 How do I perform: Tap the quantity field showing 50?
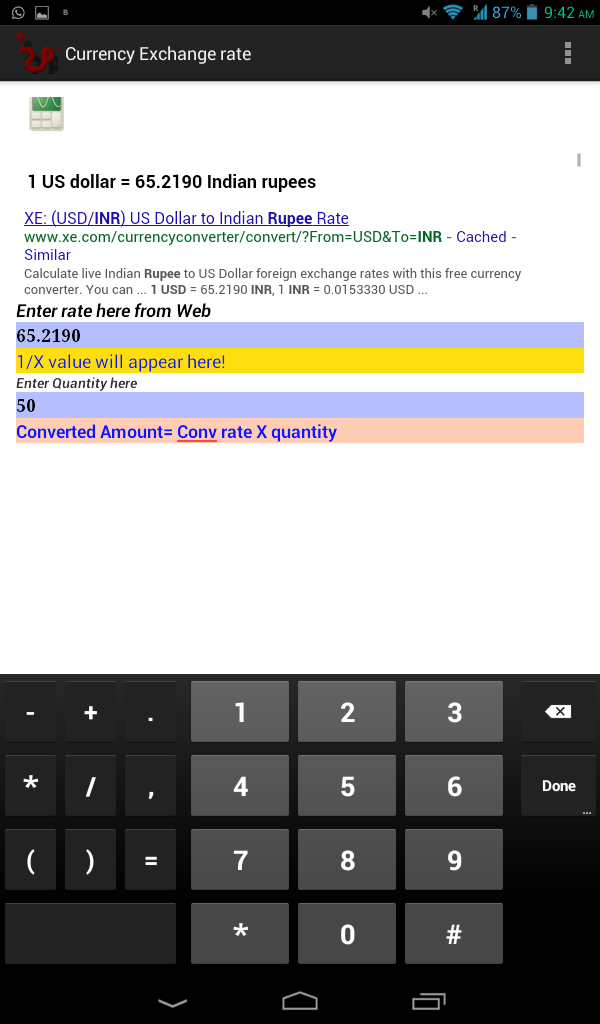(300, 405)
